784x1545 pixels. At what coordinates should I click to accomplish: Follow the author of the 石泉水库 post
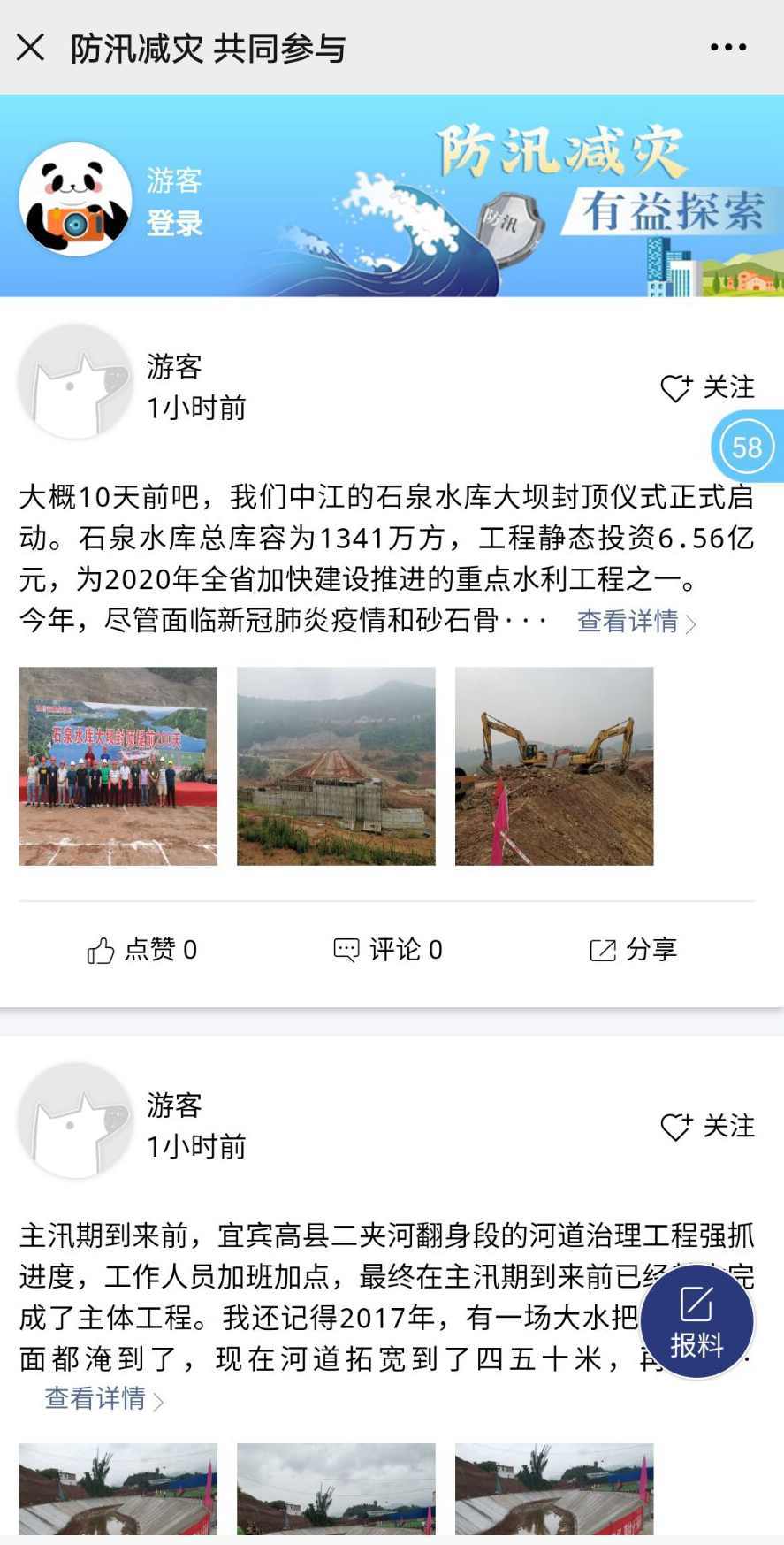pos(707,387)
